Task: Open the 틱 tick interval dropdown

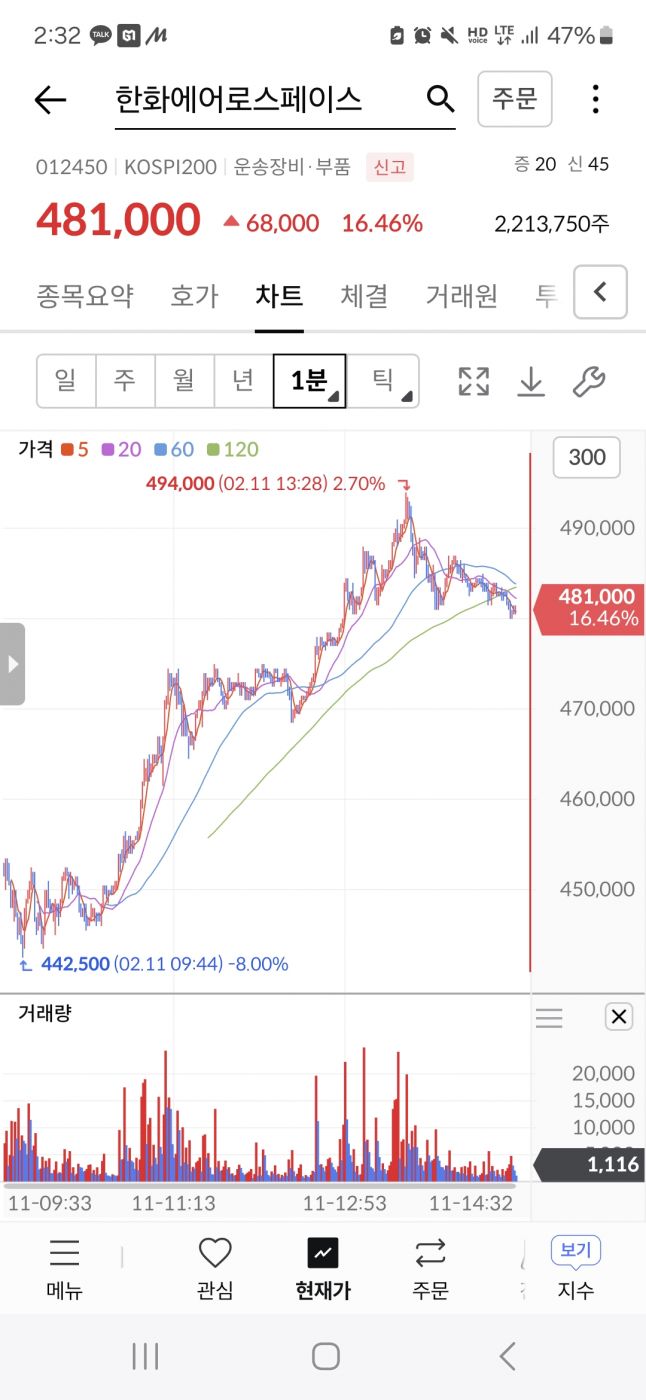Action: (x=382, y=381)
